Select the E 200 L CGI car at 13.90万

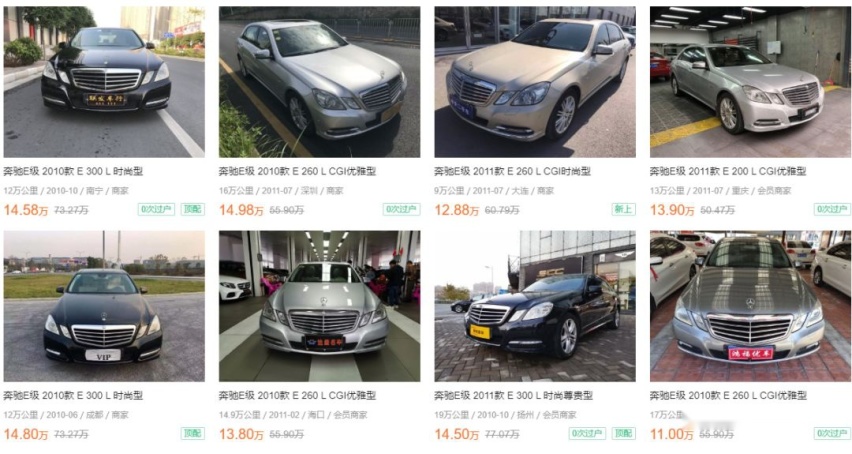(750, 80)
